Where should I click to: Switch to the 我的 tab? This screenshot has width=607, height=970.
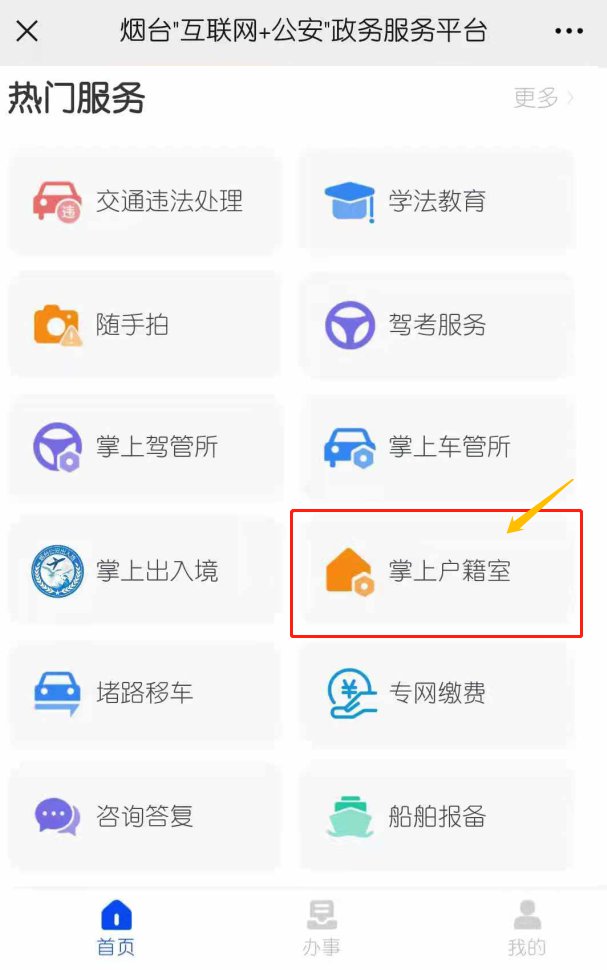point(526,928)
